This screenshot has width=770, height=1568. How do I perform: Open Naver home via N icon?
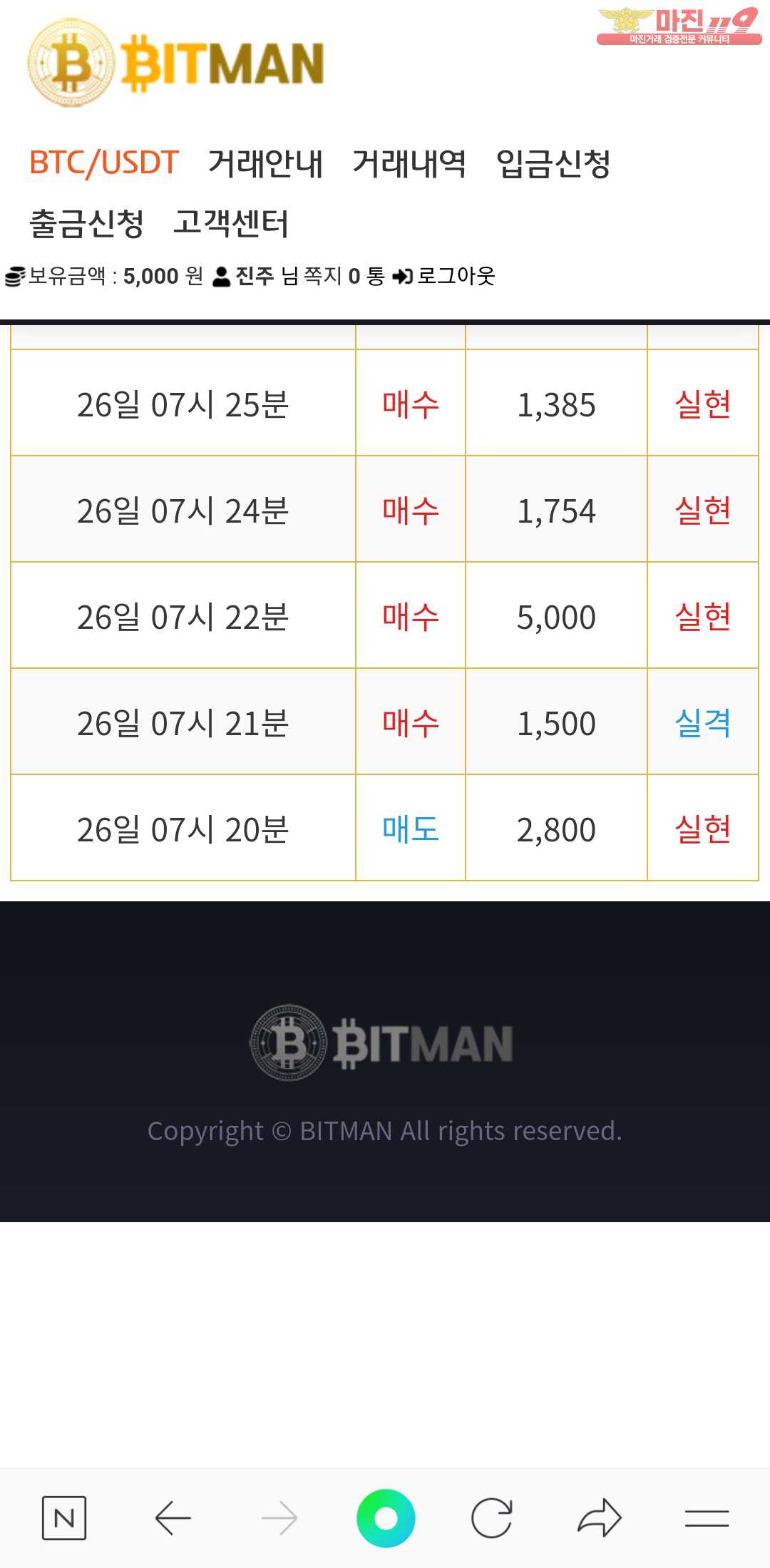pyautogui.click(x=64, y=1517)
